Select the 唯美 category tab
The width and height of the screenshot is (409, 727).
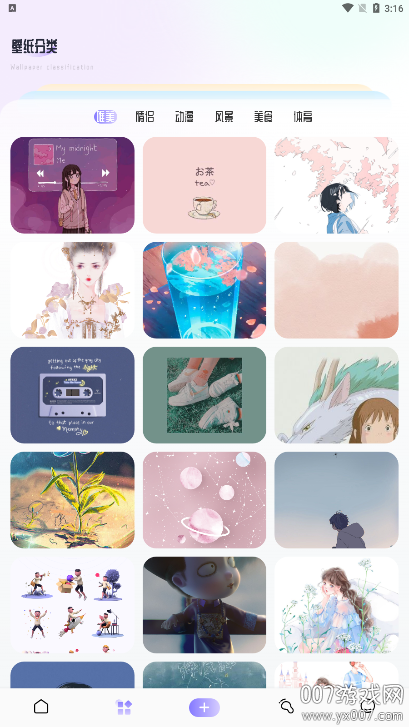point(105,116)
